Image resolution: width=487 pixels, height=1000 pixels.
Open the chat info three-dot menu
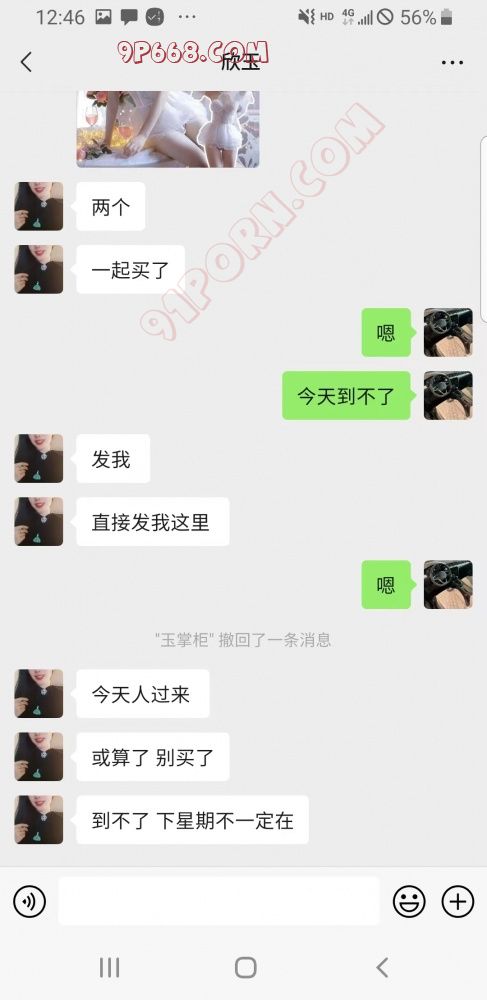click(x=452, y=62)
